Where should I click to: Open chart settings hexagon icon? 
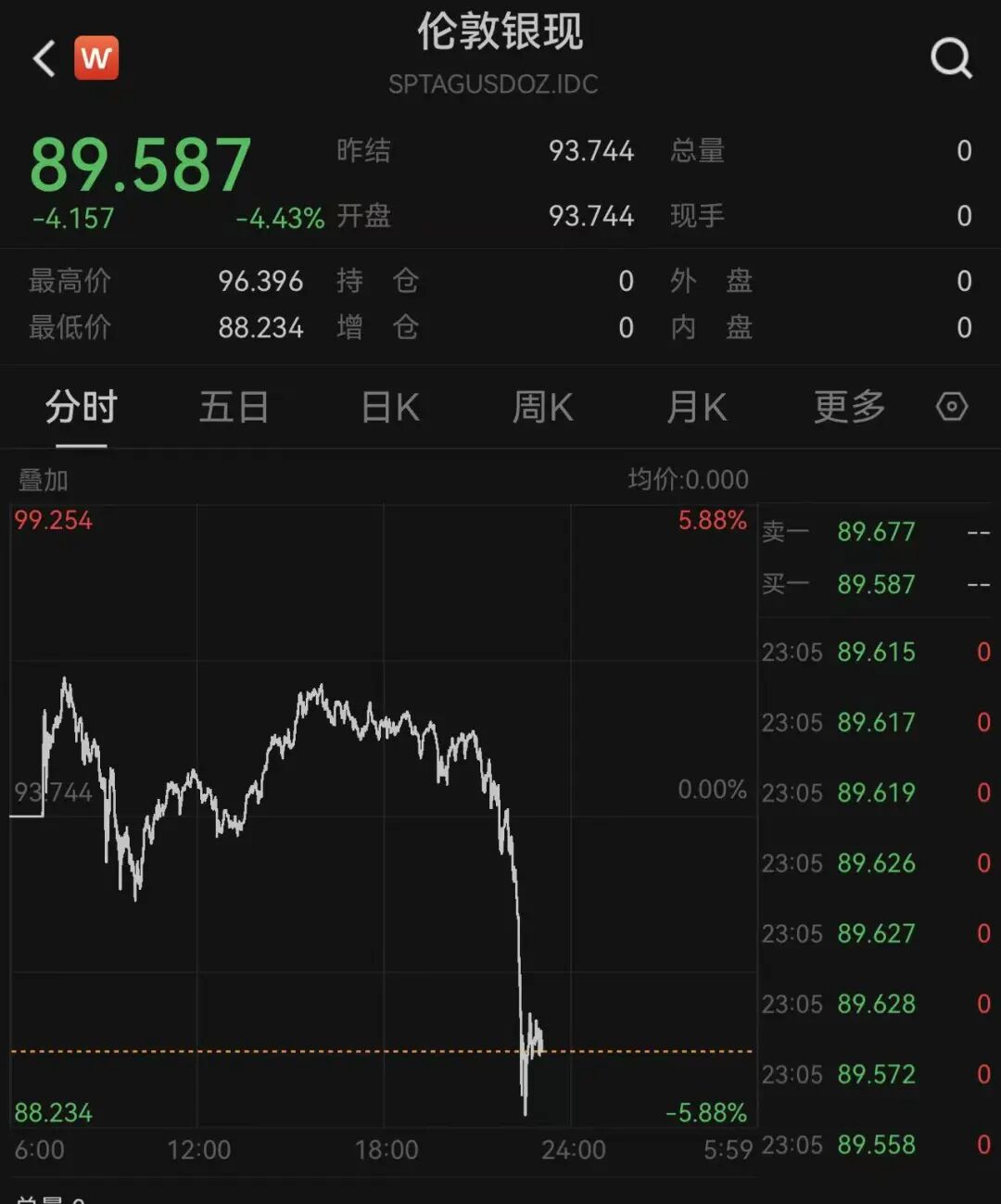click(x=952, y=407)
